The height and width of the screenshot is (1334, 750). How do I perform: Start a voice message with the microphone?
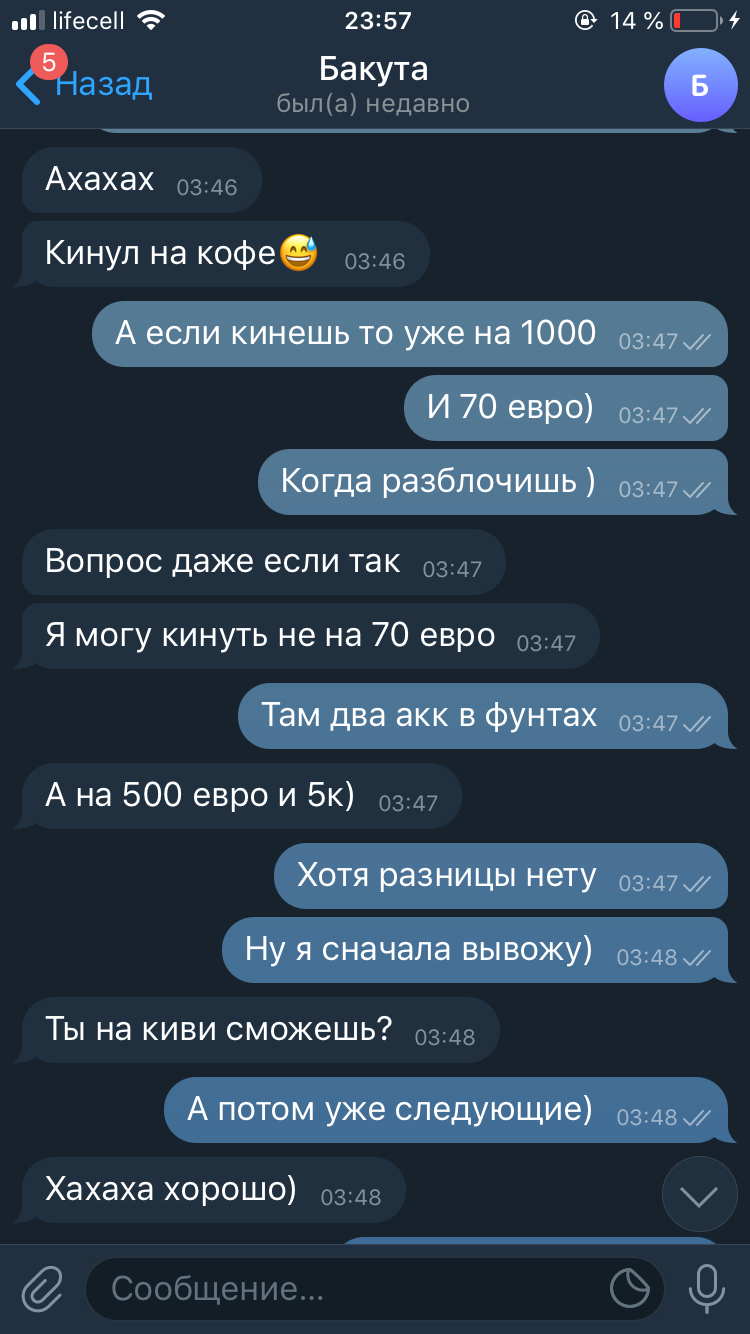pyautogui.click(x=707, y=1289)
